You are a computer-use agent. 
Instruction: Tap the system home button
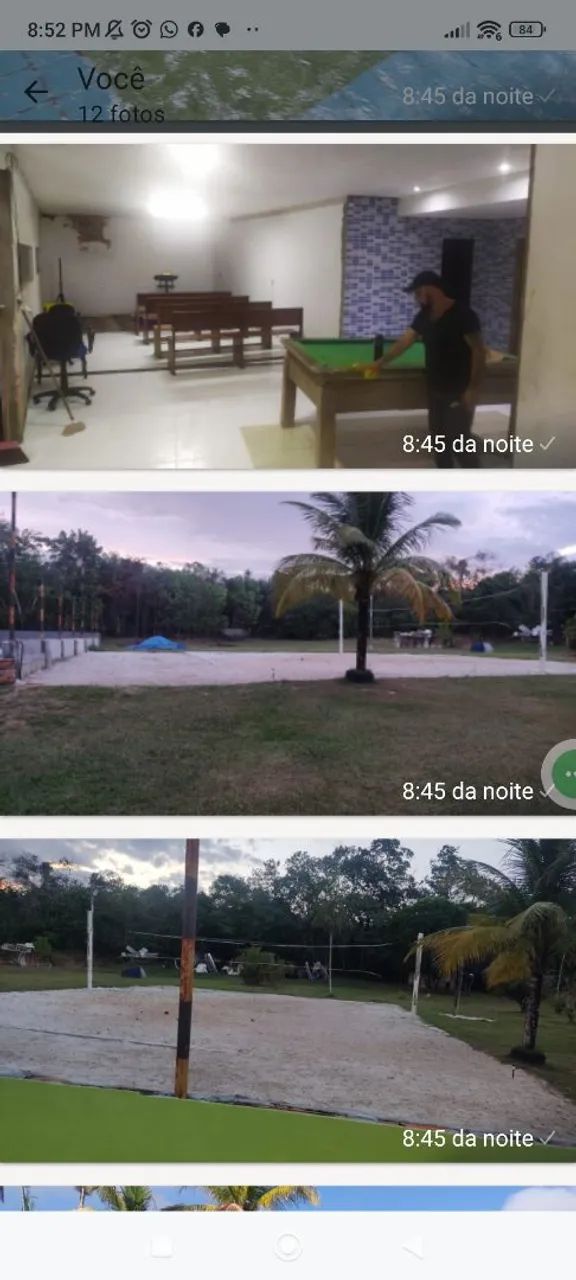(x=288, y=1246)
